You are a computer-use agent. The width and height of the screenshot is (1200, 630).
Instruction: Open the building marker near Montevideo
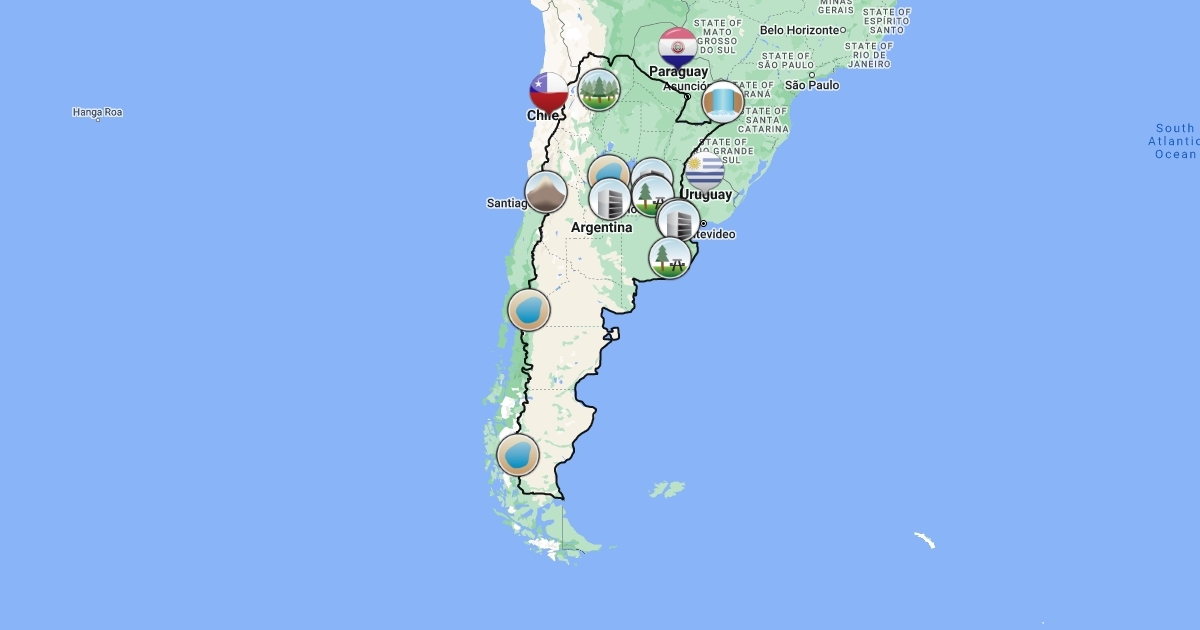pyautogui.click(x=678, y=221)
